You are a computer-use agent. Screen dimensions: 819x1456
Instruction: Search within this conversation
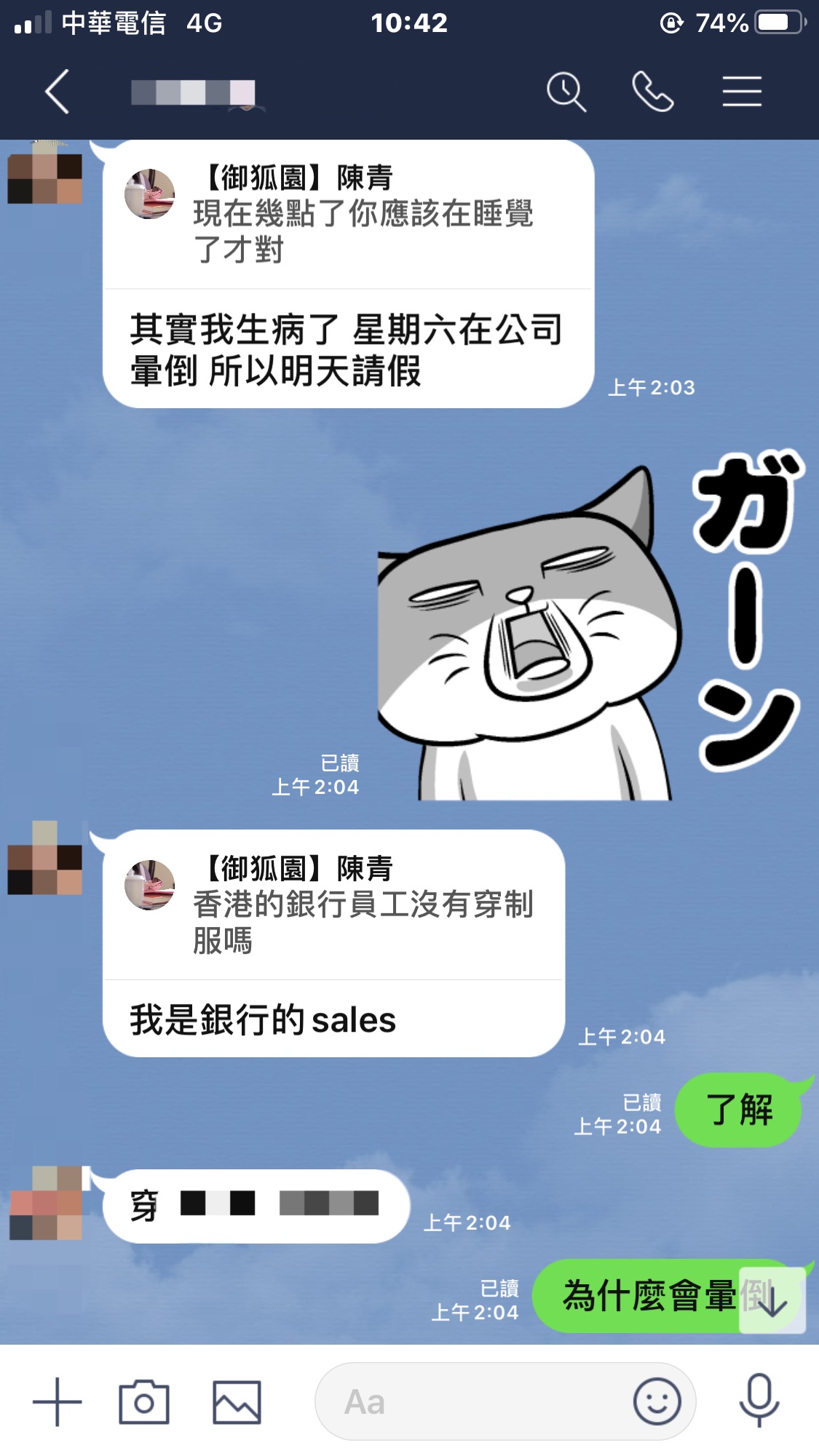[x=566, y=92]
